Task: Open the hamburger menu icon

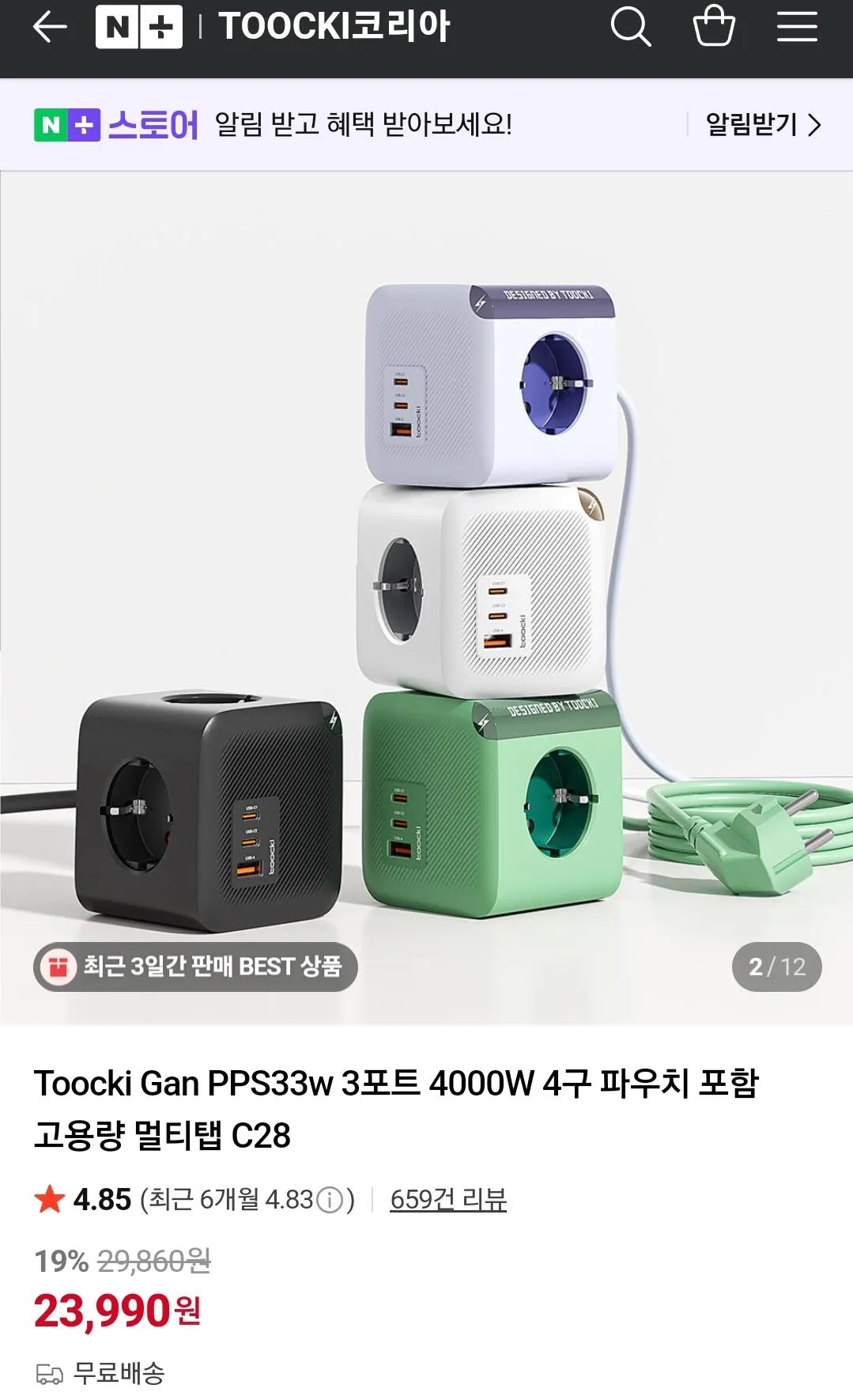Action: pyautogui.click(x=797, y=26)
